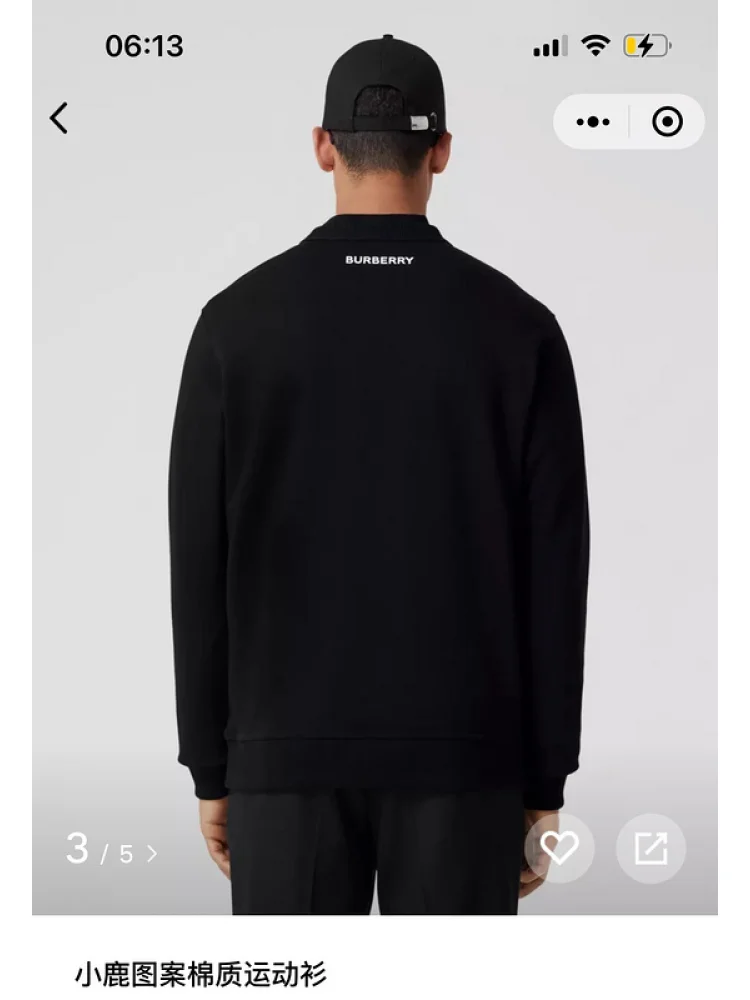Close the mini program with the circle button
The image size is (750, 1000).
pos(667,122)
